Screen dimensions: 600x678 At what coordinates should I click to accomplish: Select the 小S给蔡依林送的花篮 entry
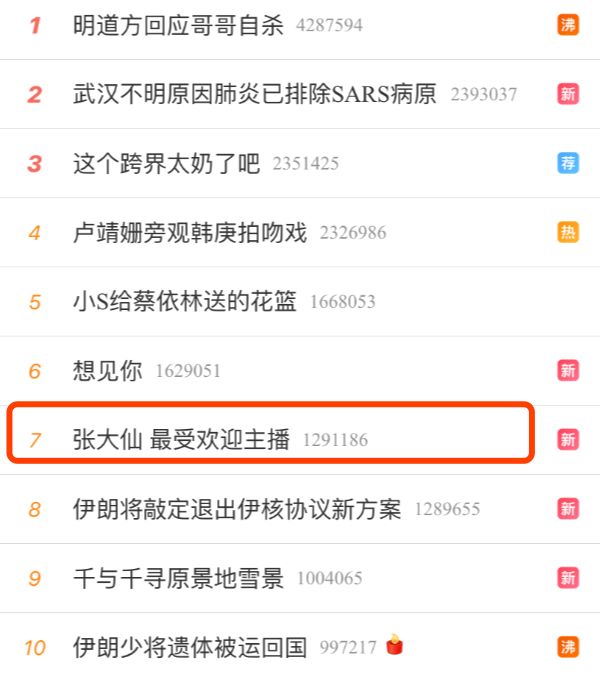click(x=185, y=301)
